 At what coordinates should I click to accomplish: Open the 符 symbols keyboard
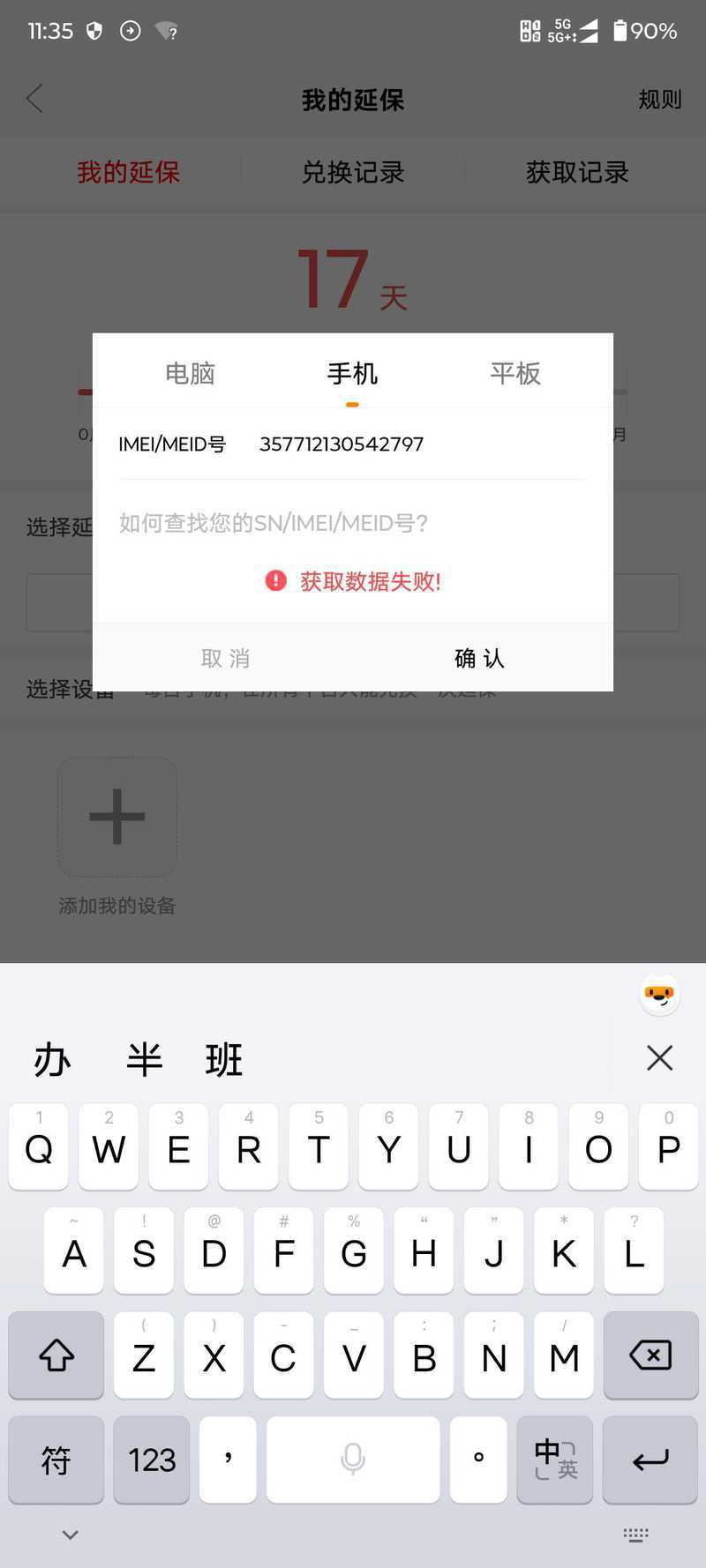[x=56, y=1460]
